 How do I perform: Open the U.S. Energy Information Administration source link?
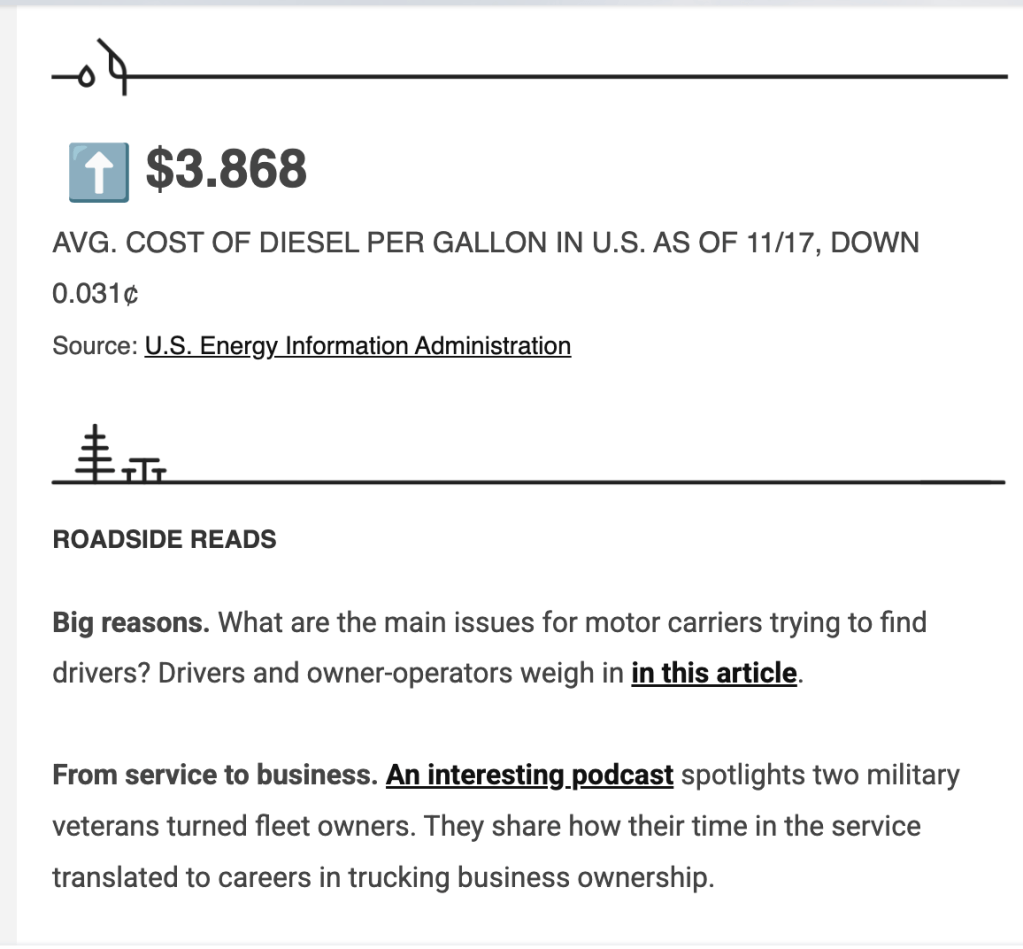[357, 346]
